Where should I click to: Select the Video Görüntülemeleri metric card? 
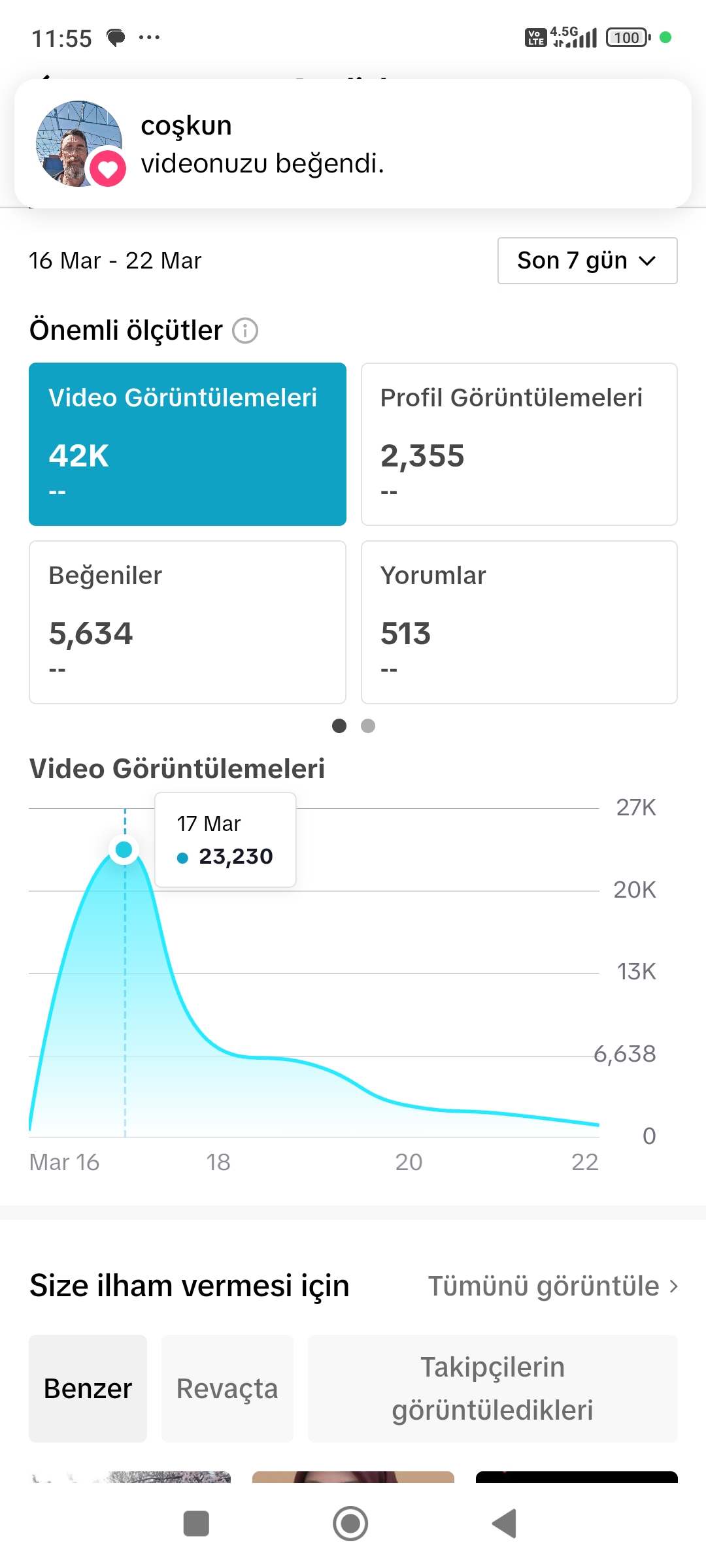188,444
